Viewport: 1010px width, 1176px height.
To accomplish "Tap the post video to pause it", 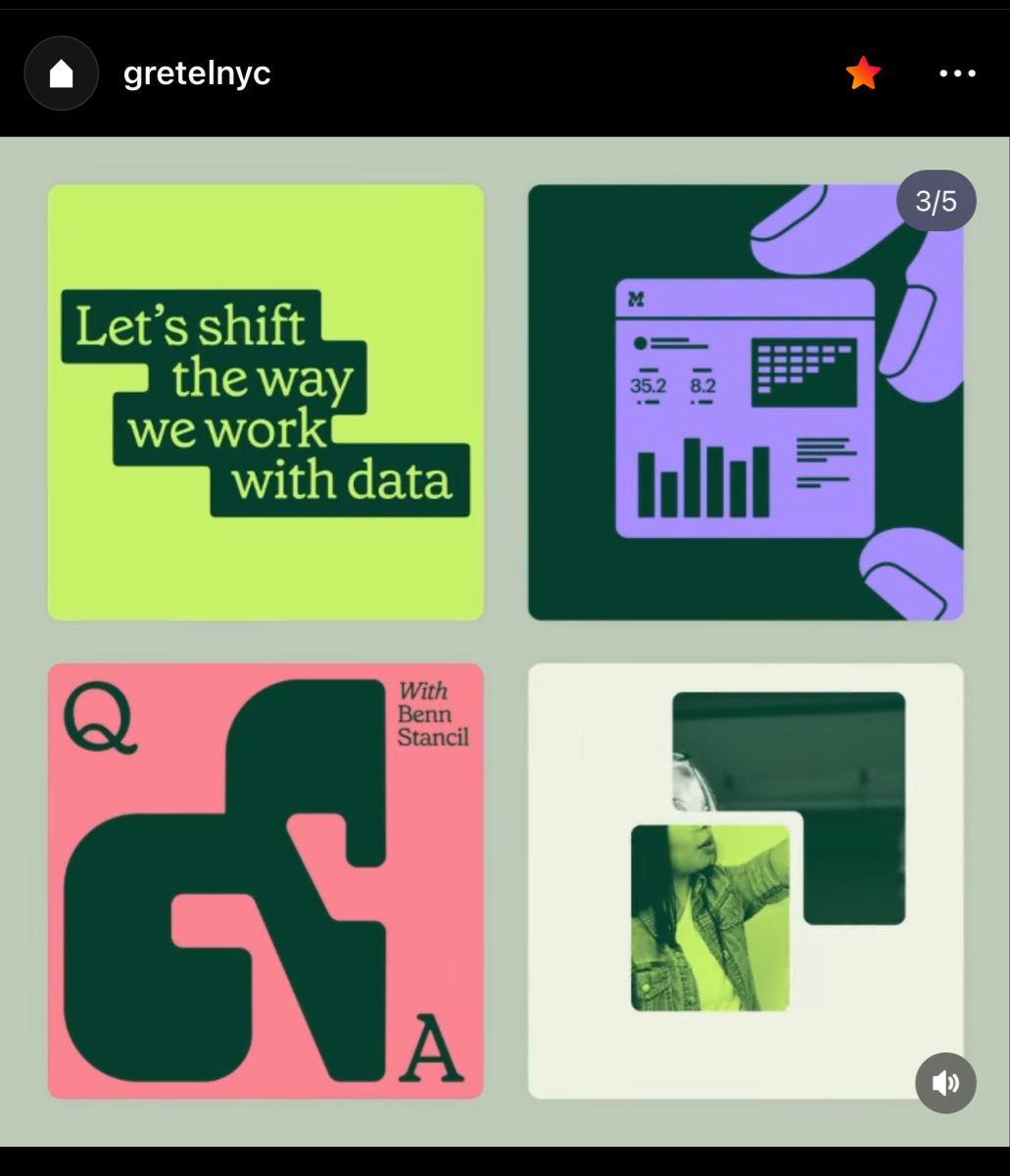I will 505,642.
